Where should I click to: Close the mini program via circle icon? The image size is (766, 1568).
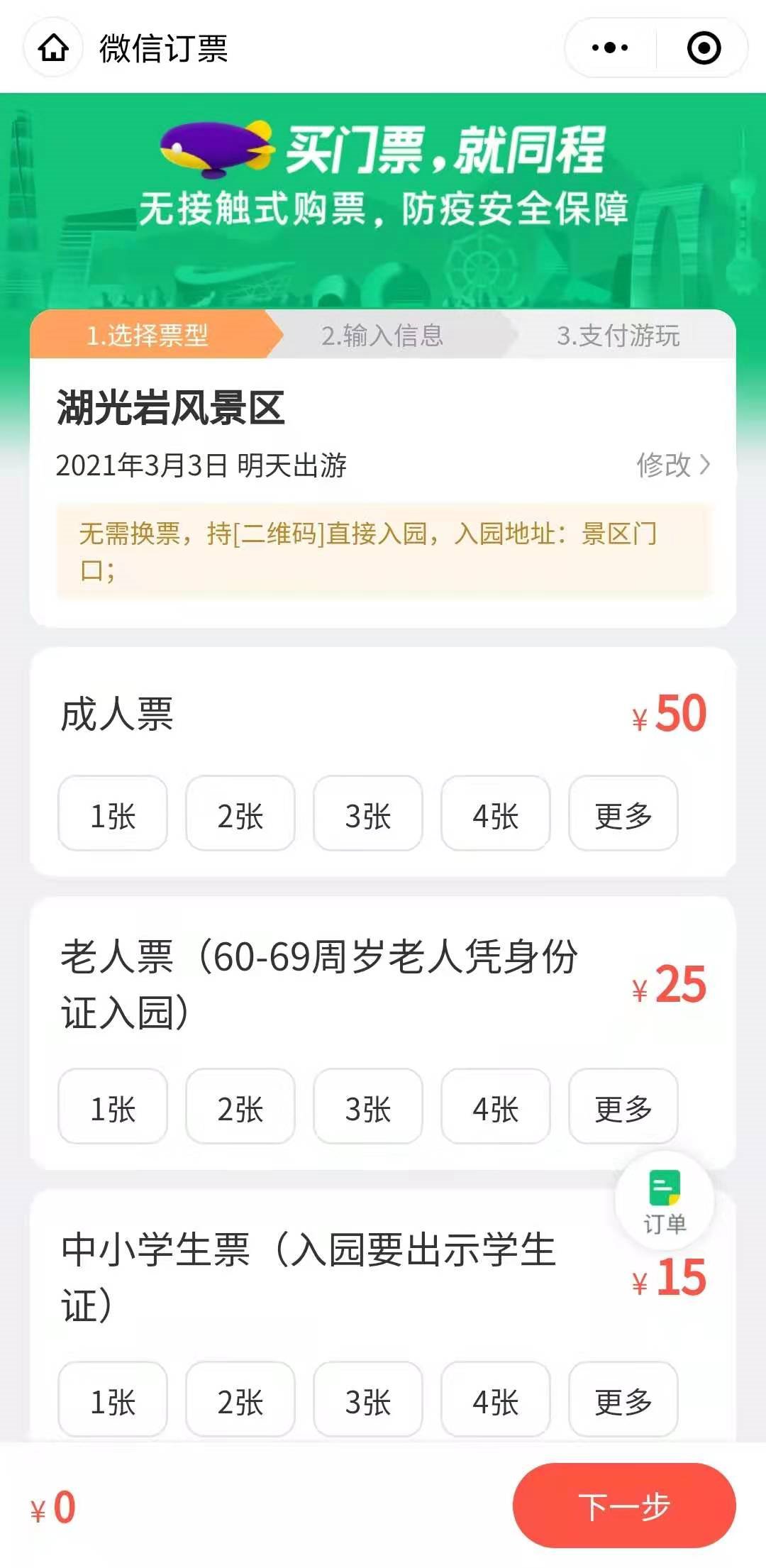point(704,48)
